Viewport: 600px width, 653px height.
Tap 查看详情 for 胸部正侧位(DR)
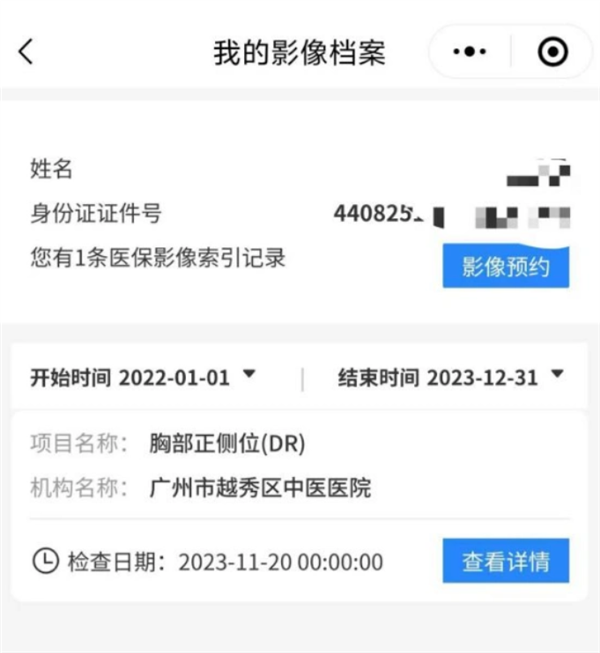505,561
